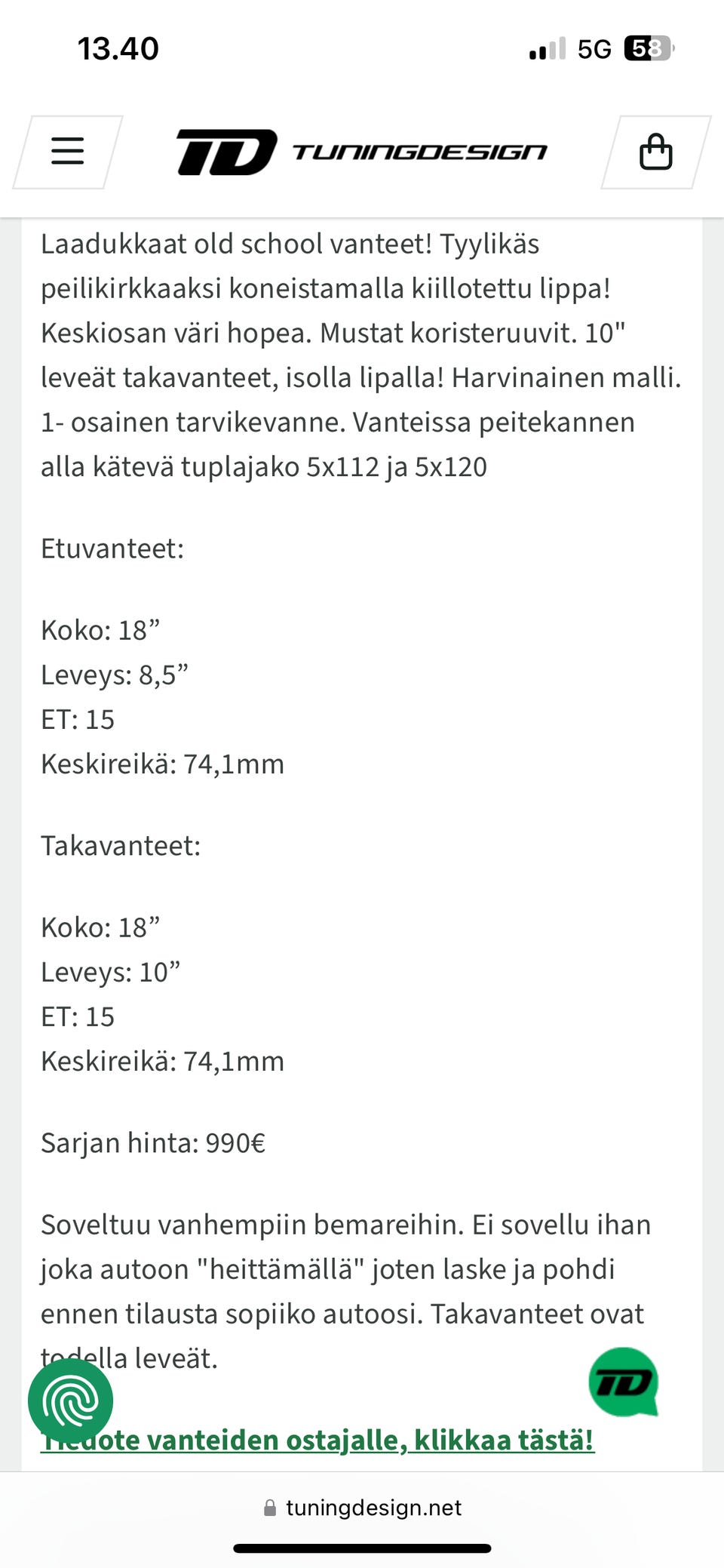Tap the TuningDesign wordmark to go home

[x=419, y=151]
